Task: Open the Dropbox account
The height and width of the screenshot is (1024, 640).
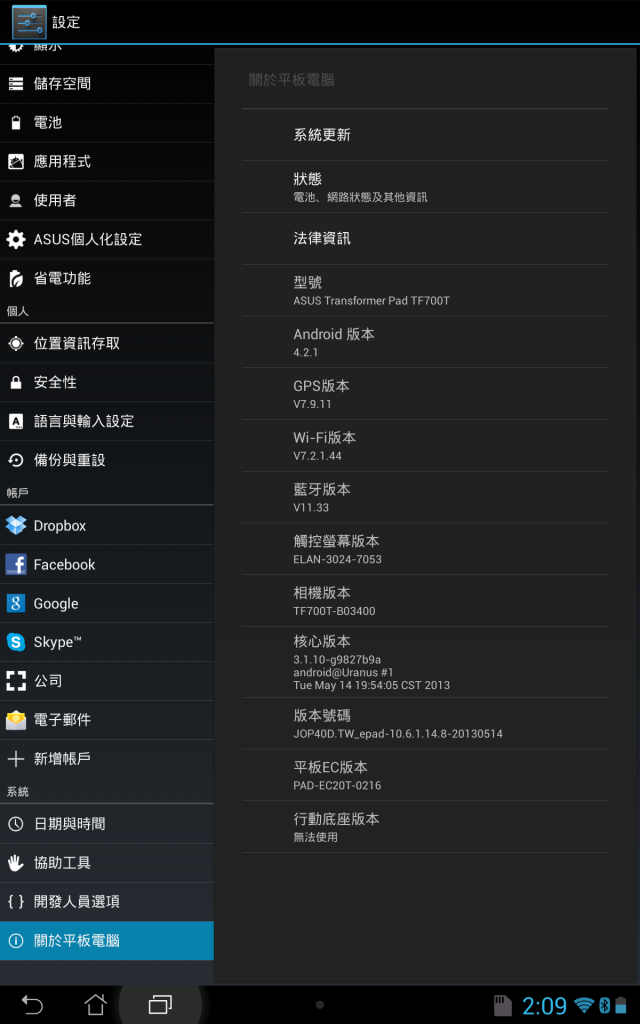Action: coord(106,525)
